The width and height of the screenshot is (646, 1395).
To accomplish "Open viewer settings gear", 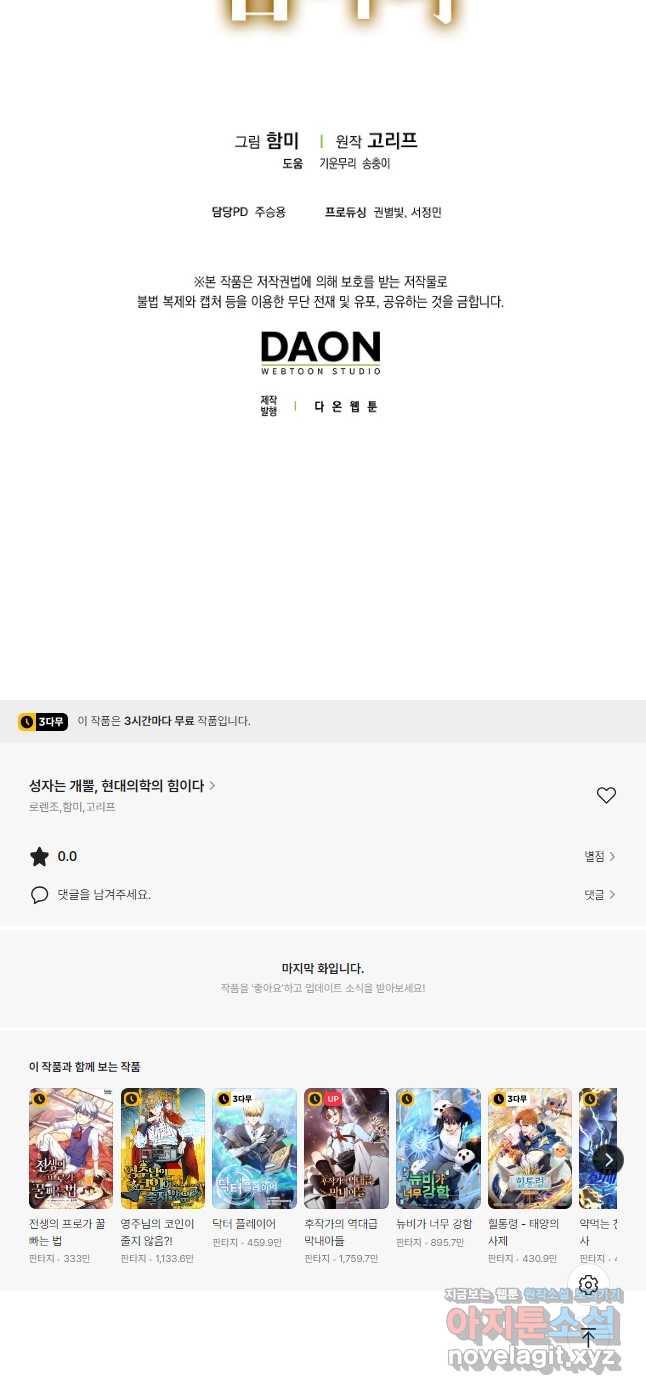I will 589,1285.
